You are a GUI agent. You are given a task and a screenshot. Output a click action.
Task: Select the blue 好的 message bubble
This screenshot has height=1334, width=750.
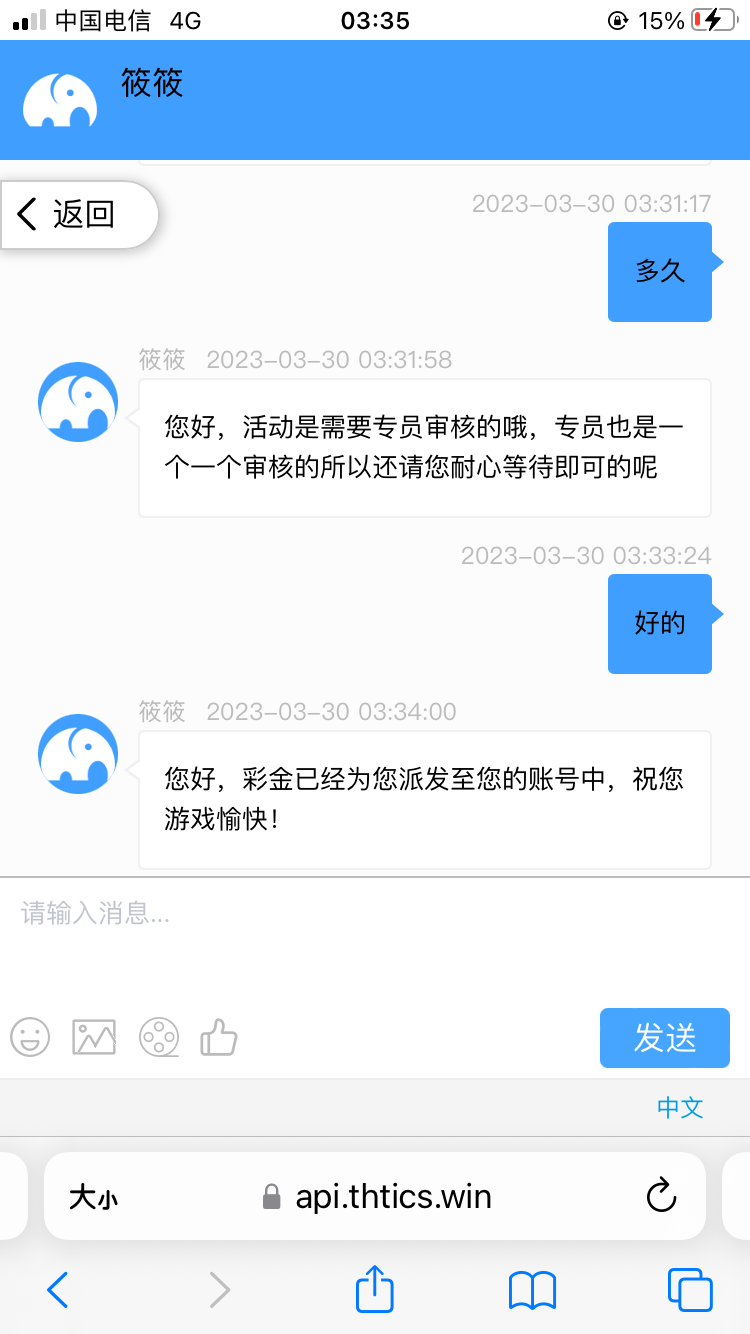click(659, 624)
